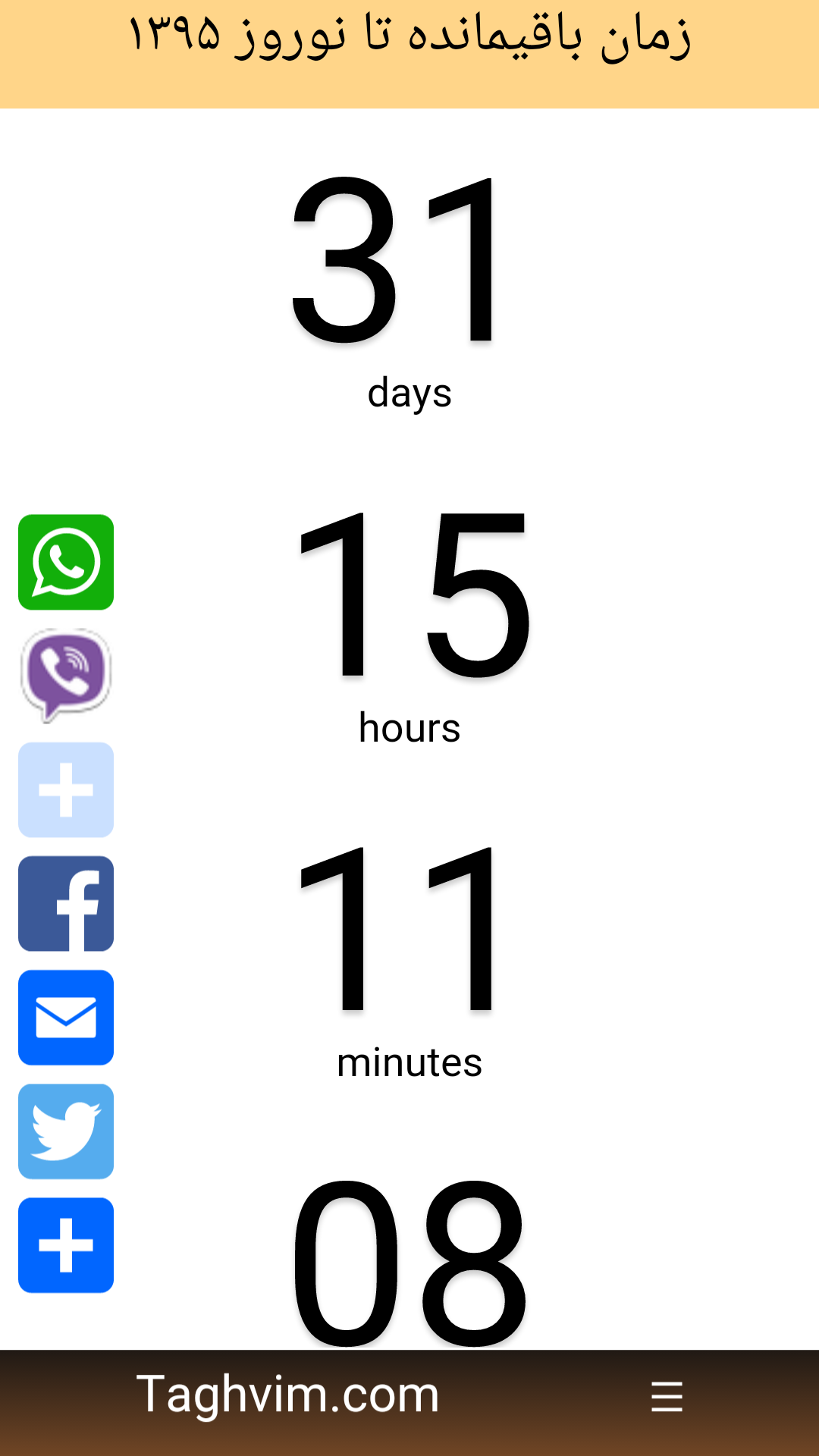
Task: Tap the faded light-blue plus button
Action: tap(66, 789)
